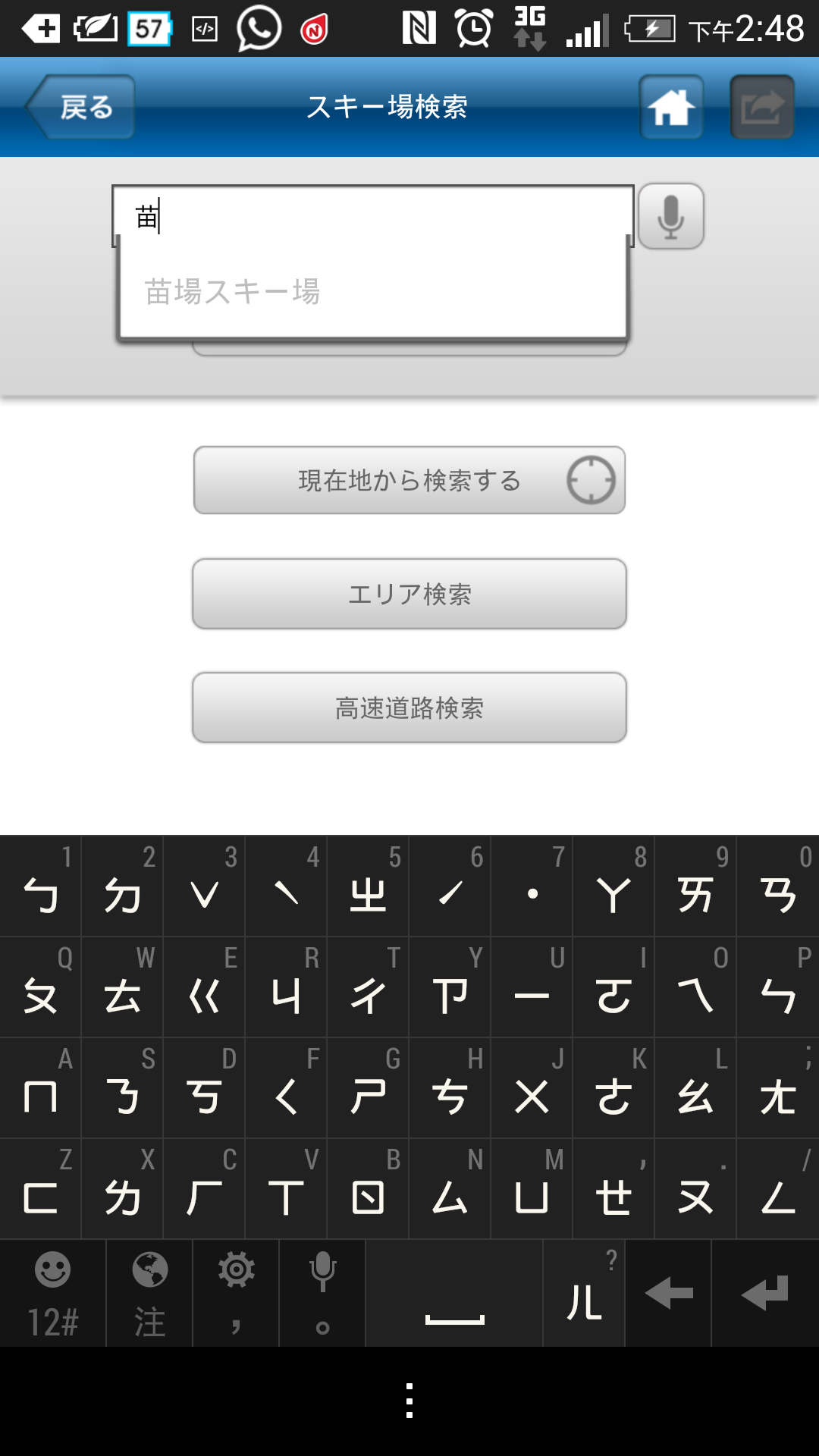Image resolution: width=819 pixels, height=1456 pixels.
Task: Open keyboard settings gear key
Action: pyautogui.click(x=236, y=1294)
